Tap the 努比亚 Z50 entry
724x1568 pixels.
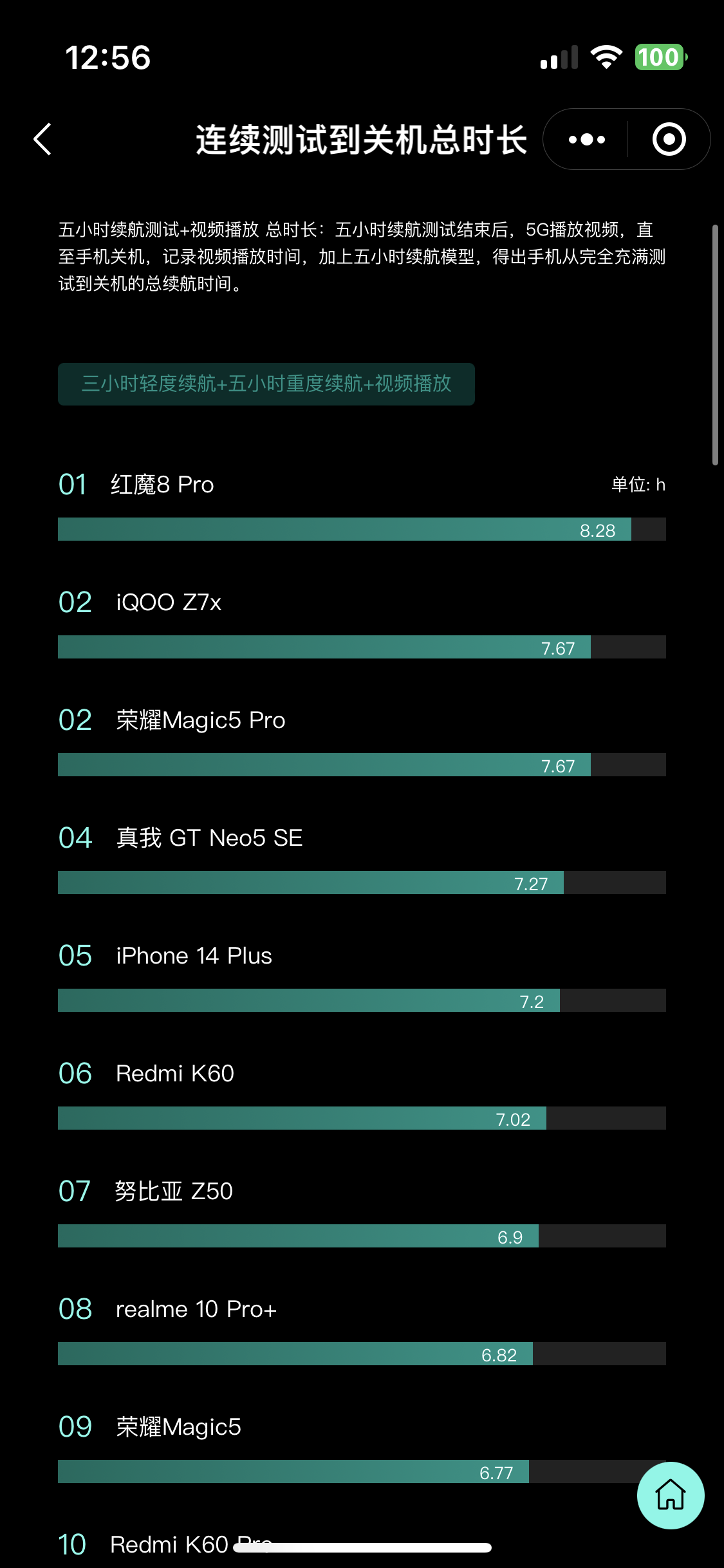(x=172, y=1191)
